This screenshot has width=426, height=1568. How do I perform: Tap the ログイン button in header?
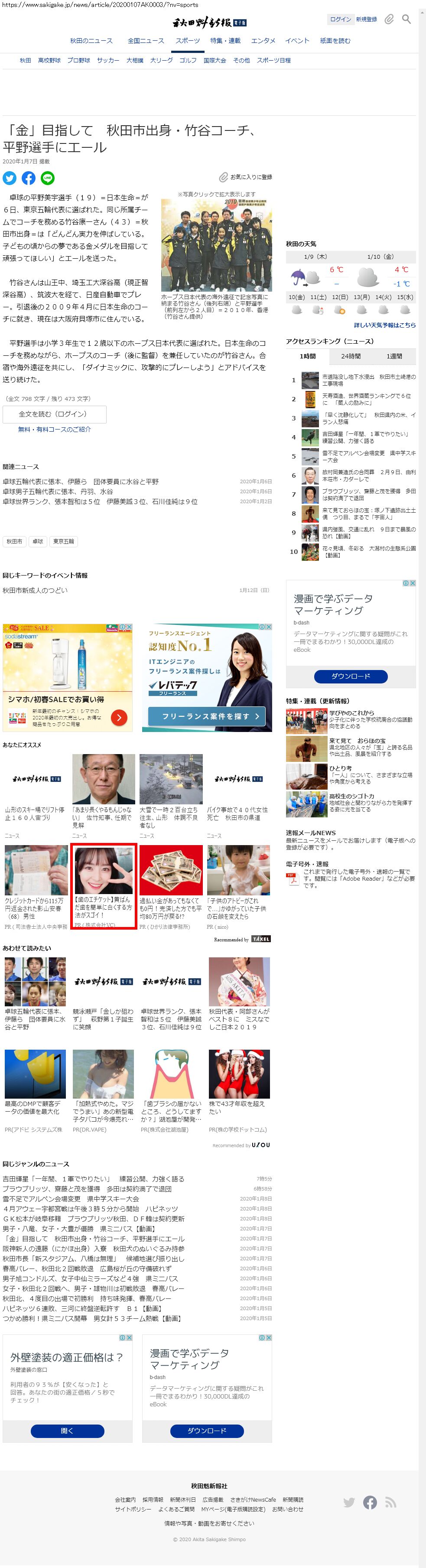tap(340, 20)
